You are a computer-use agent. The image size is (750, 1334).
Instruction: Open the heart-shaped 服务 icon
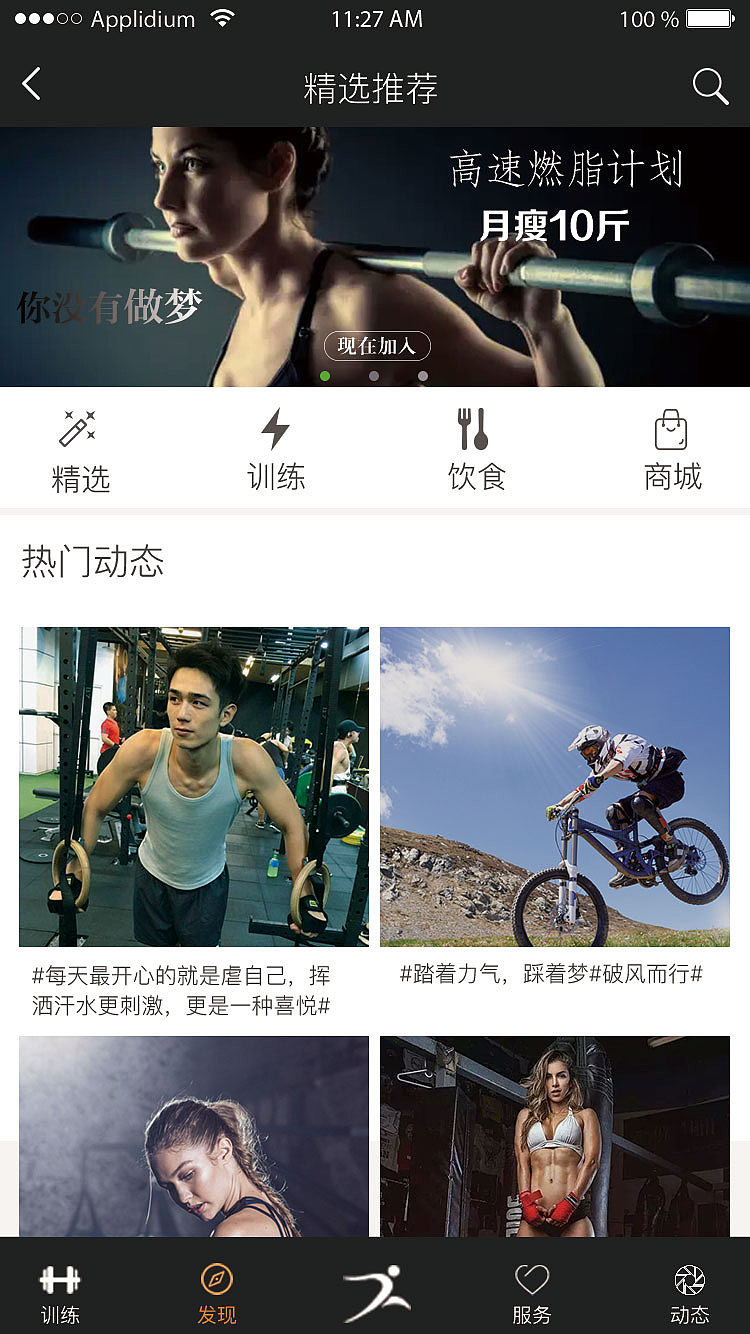[x=531, y=1278]
